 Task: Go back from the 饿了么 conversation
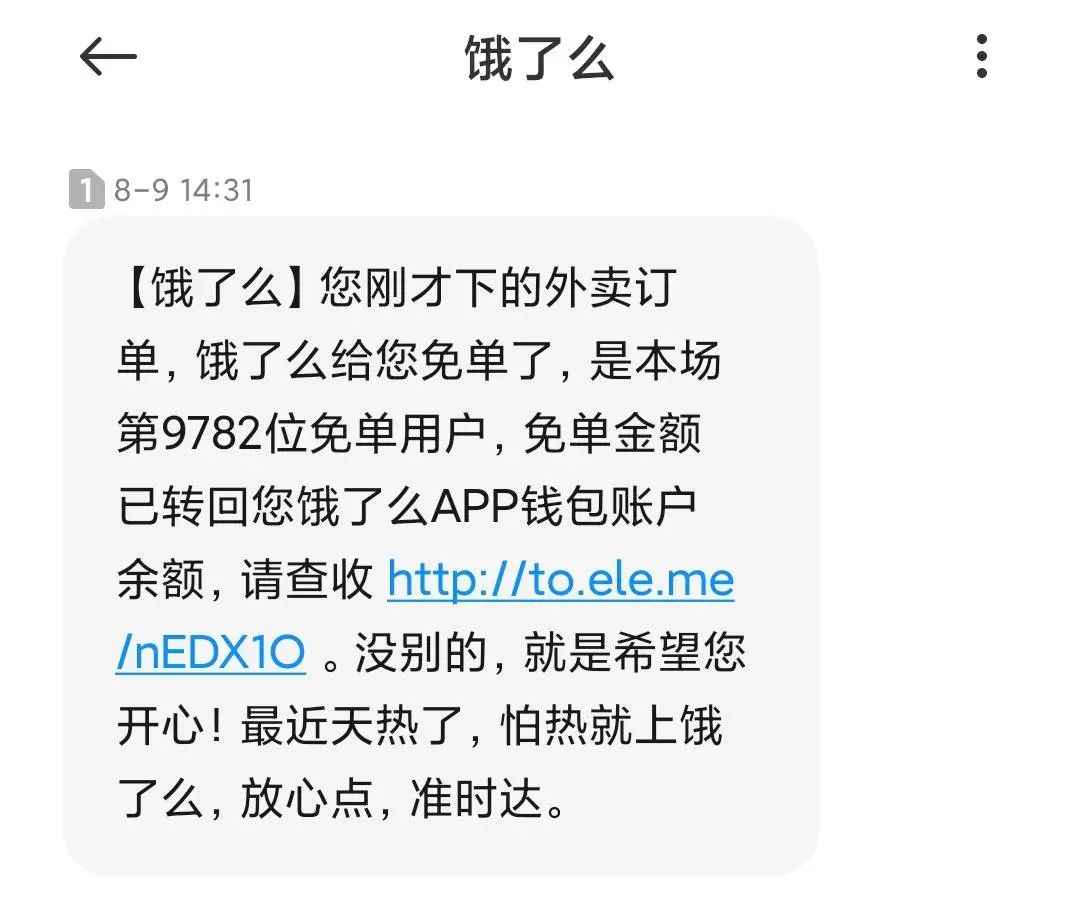pyautogui.click(x=108, y=57)
